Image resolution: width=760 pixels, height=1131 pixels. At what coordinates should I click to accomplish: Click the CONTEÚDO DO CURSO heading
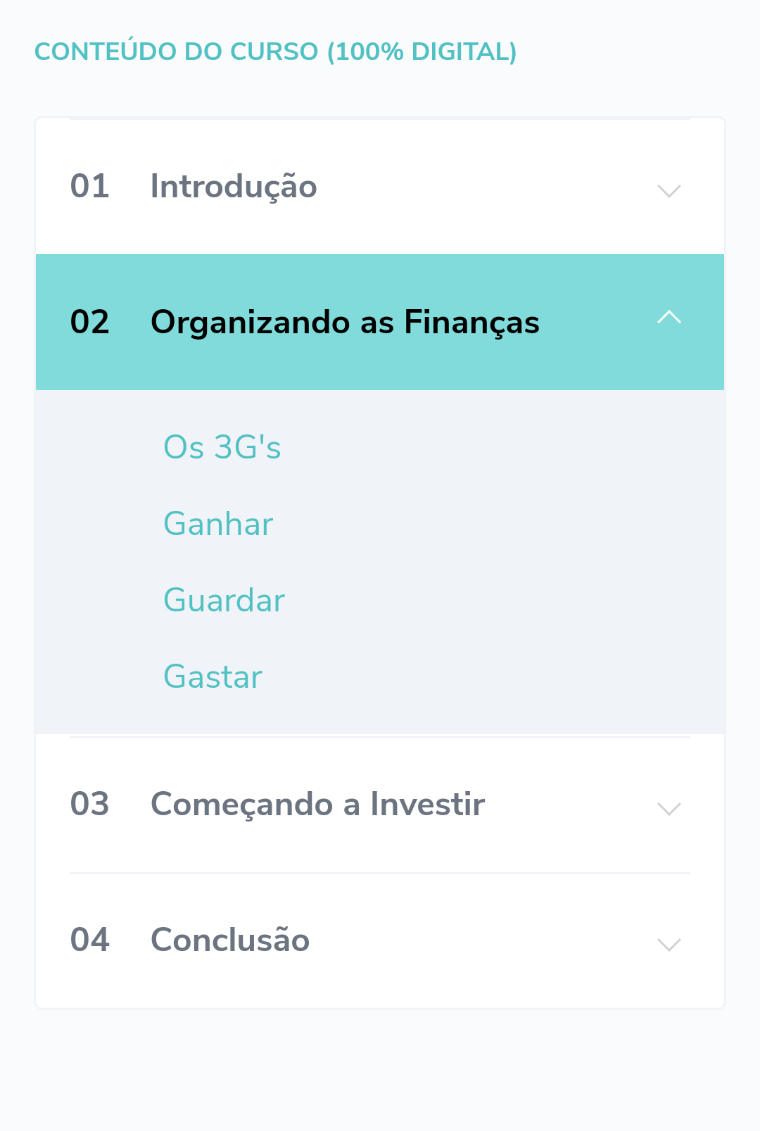point(275,51)
